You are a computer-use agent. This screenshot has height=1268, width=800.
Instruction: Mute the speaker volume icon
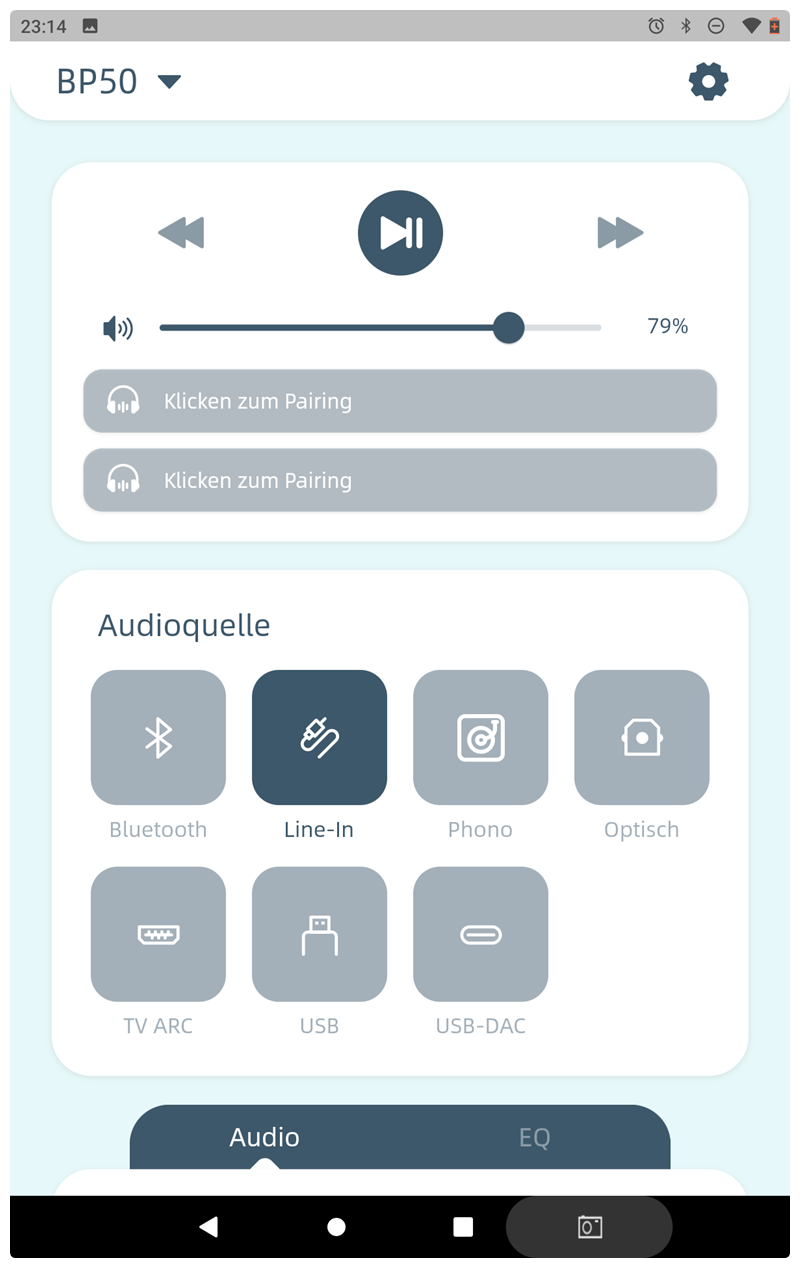pos(118,327)
